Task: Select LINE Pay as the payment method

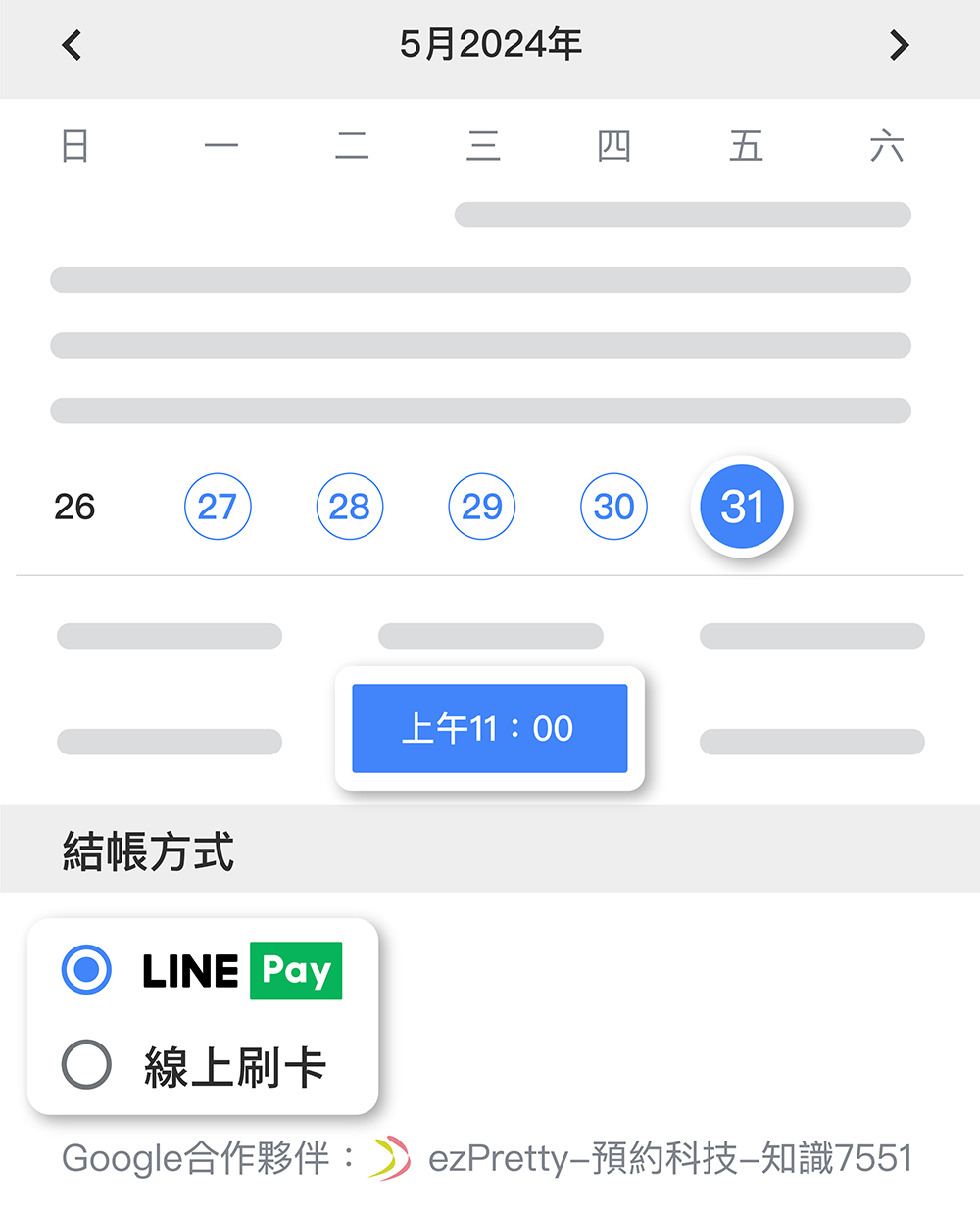Action: tap(85, 971)
